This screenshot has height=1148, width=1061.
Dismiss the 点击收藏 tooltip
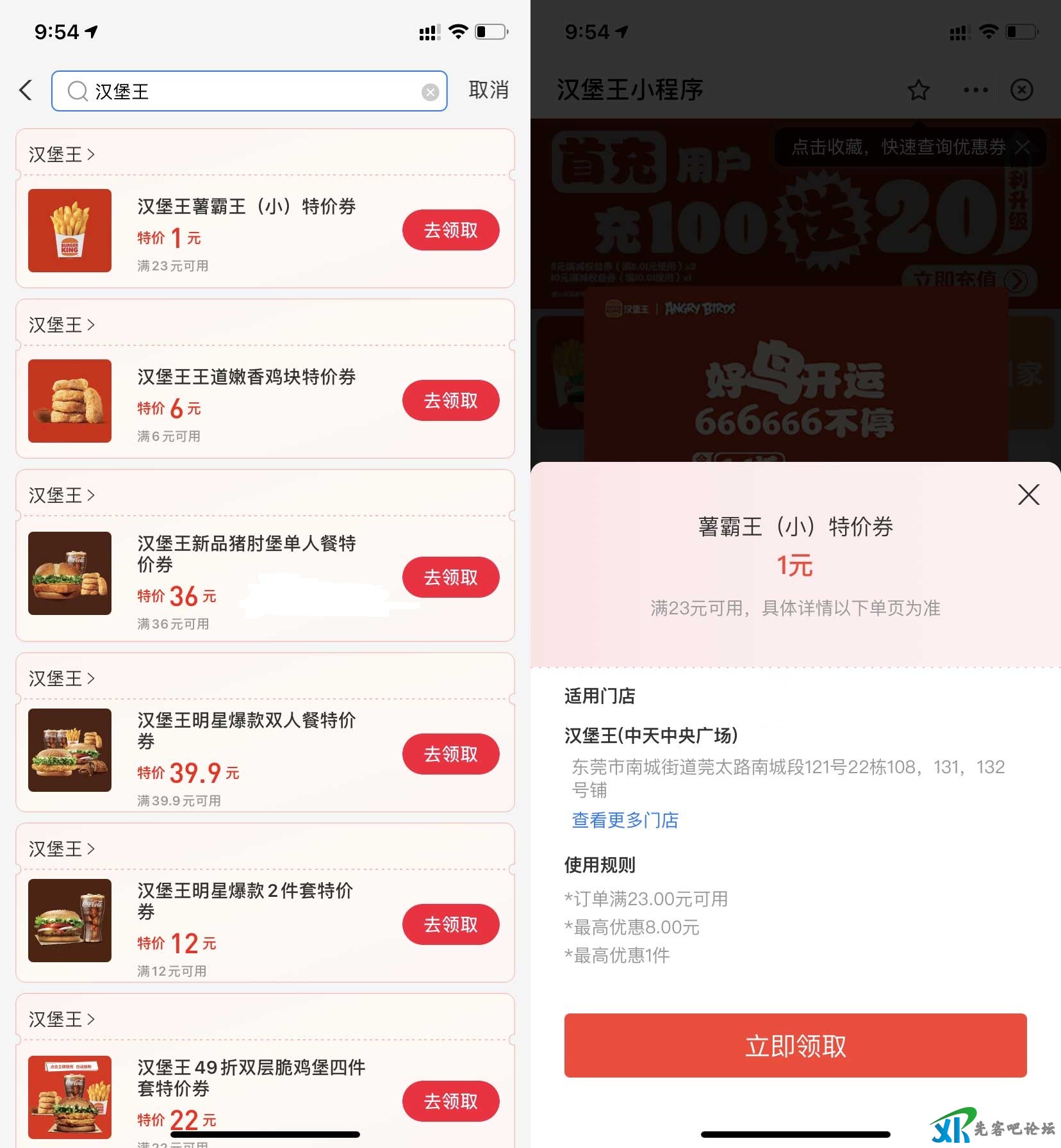(1023, 147)
